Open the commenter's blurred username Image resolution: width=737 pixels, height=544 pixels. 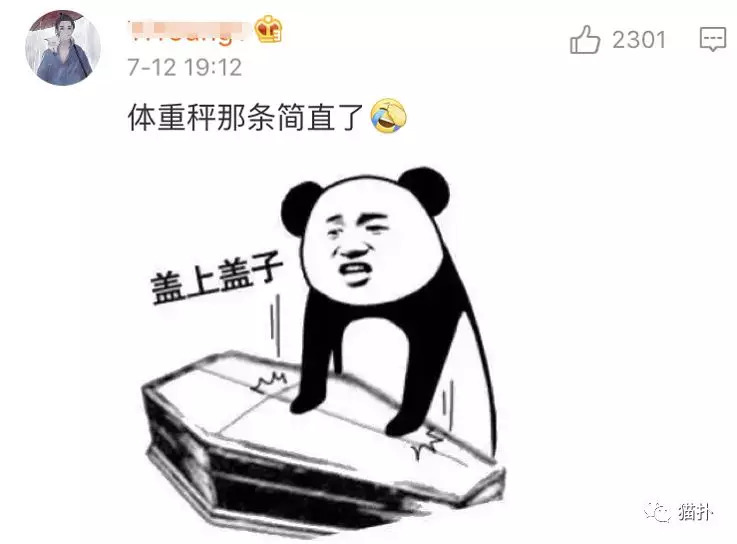pos(187,32)
